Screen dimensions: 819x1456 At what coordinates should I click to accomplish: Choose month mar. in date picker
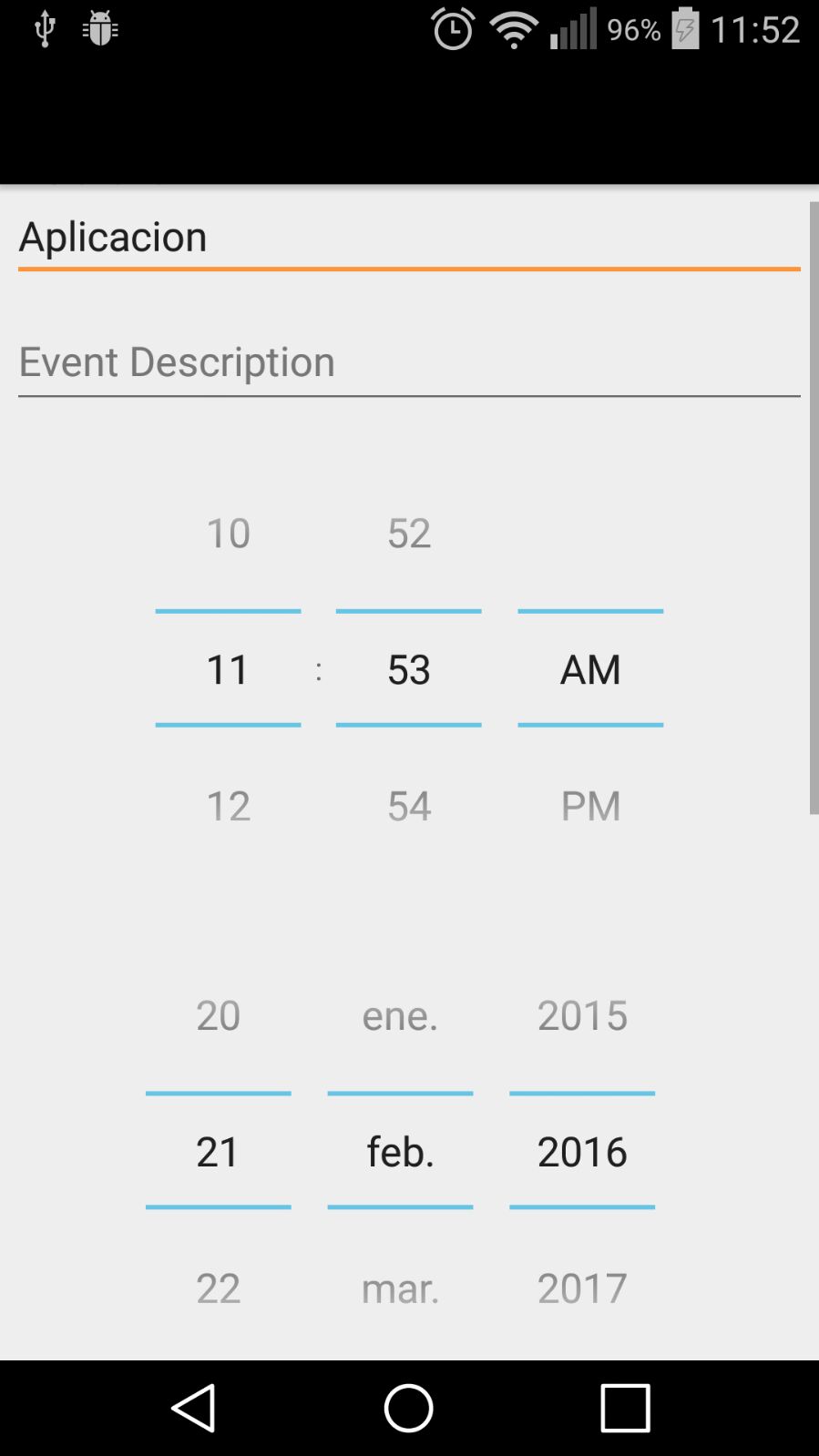(400, 1288)
